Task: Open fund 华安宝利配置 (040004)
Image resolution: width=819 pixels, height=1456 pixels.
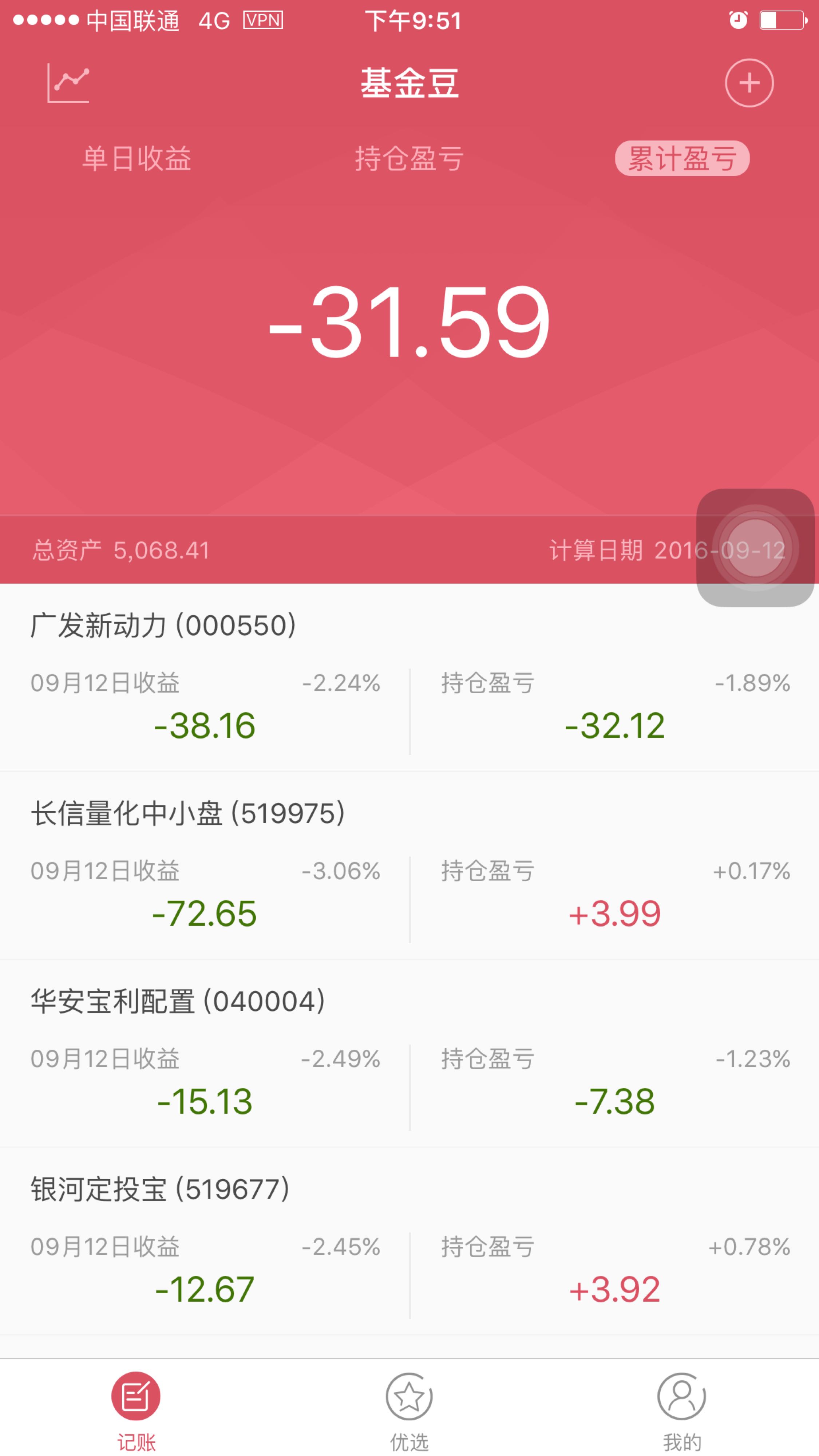Action: pyautogui.click(x=409, y=1054)
